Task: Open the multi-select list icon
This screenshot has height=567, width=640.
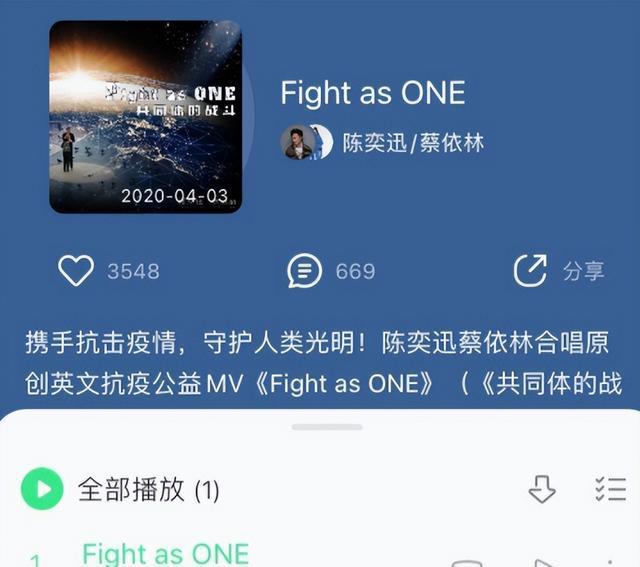Action: click(609, 489)
